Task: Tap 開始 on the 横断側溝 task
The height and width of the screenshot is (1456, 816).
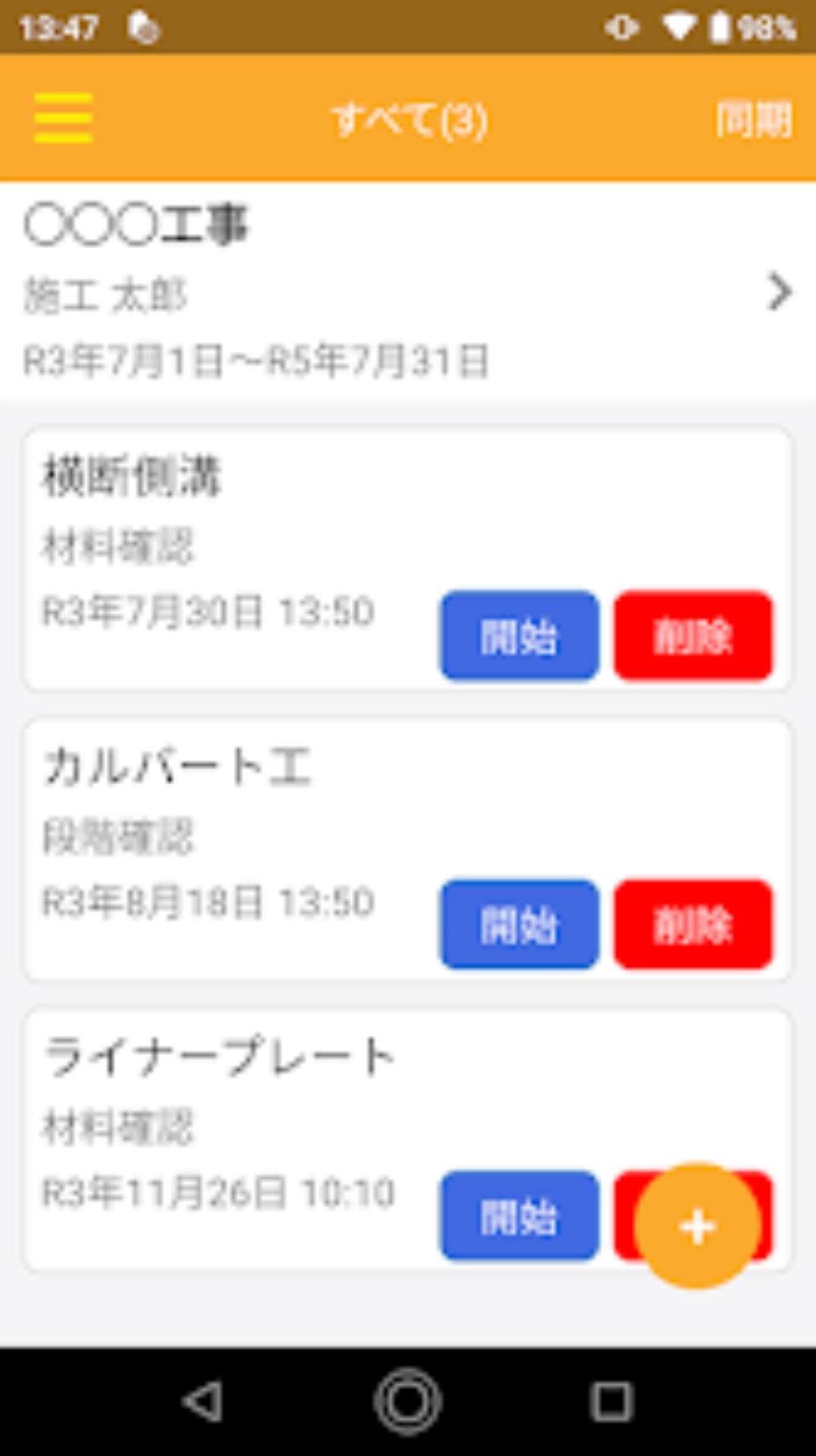Action: tap(519, 637)
